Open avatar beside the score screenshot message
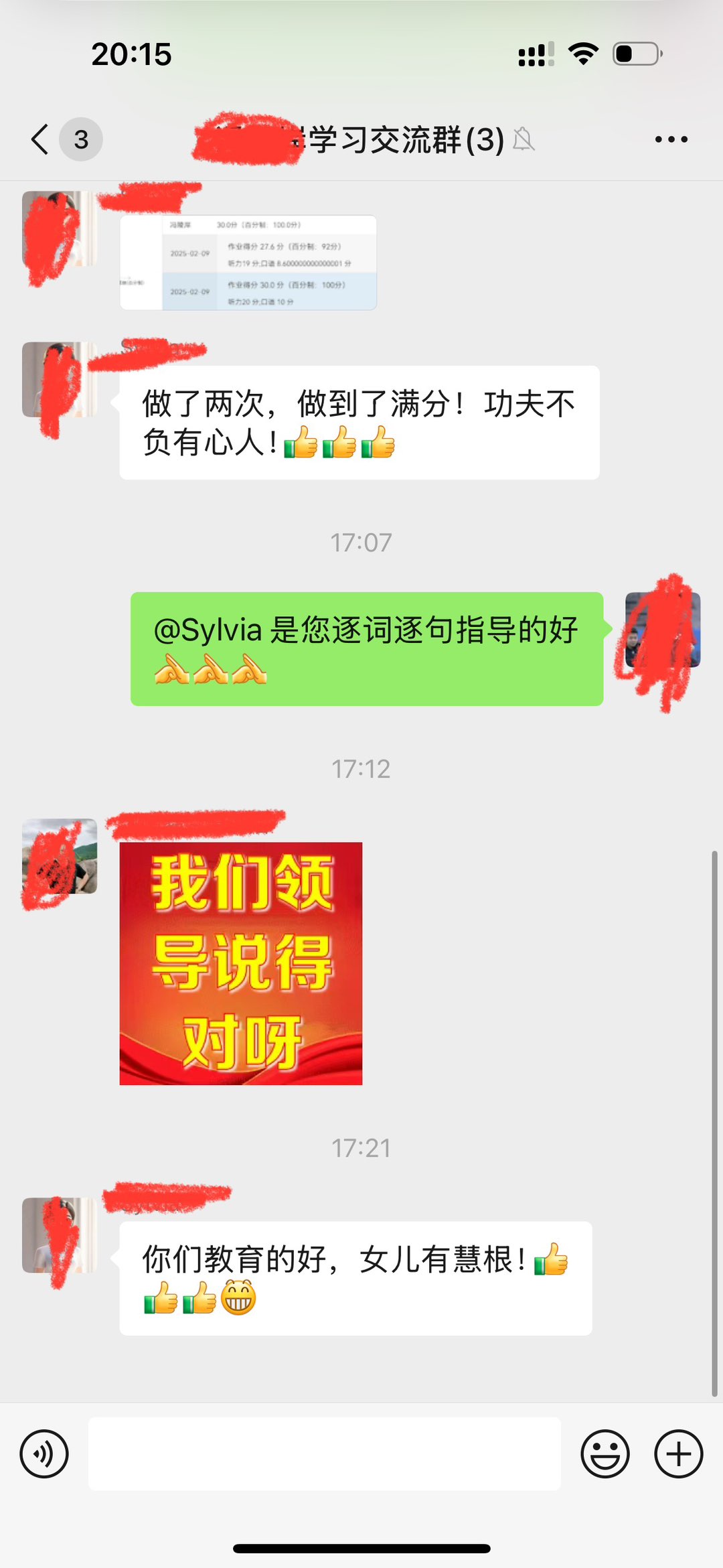Screen dimensions: 723x1568 click(60, 228)
